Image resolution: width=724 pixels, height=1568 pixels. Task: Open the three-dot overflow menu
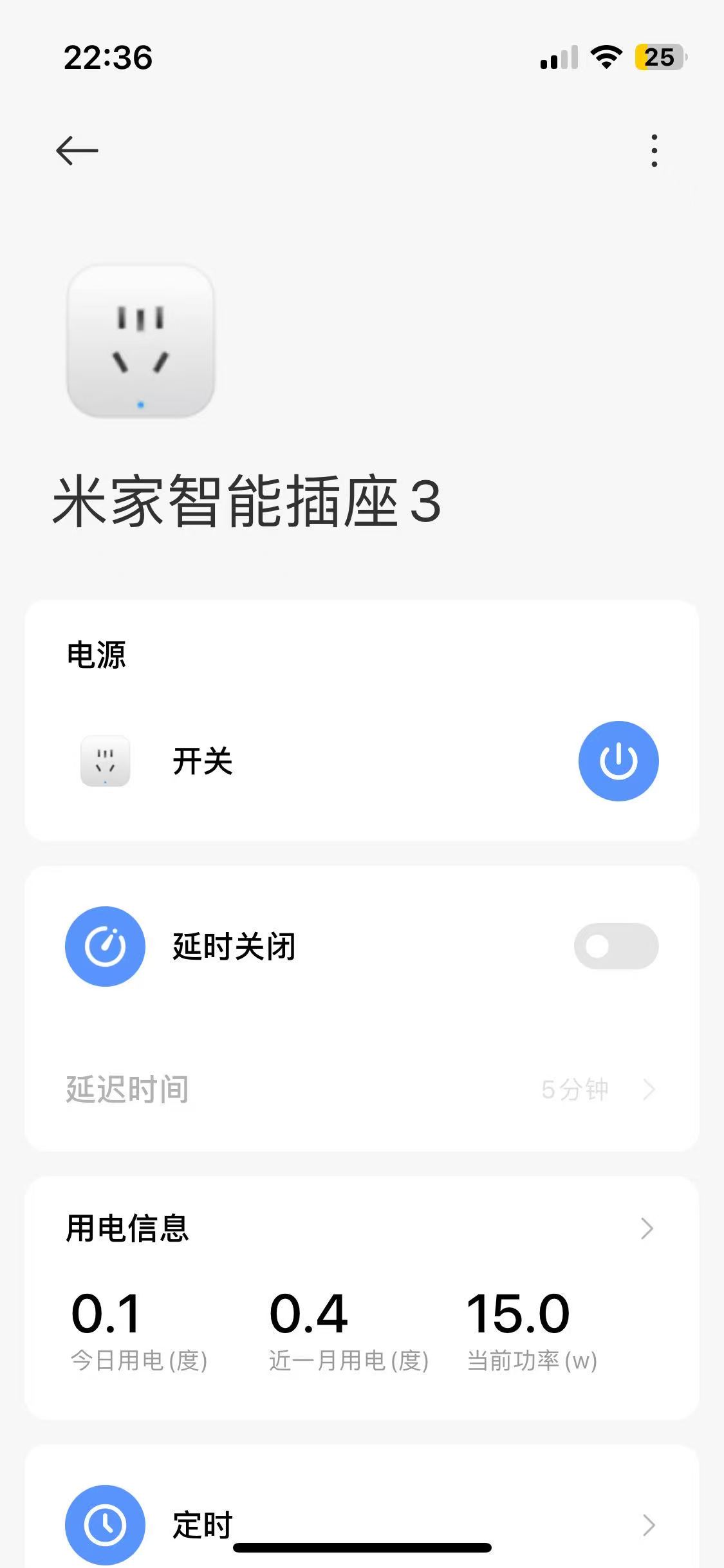tap(654, 149)
